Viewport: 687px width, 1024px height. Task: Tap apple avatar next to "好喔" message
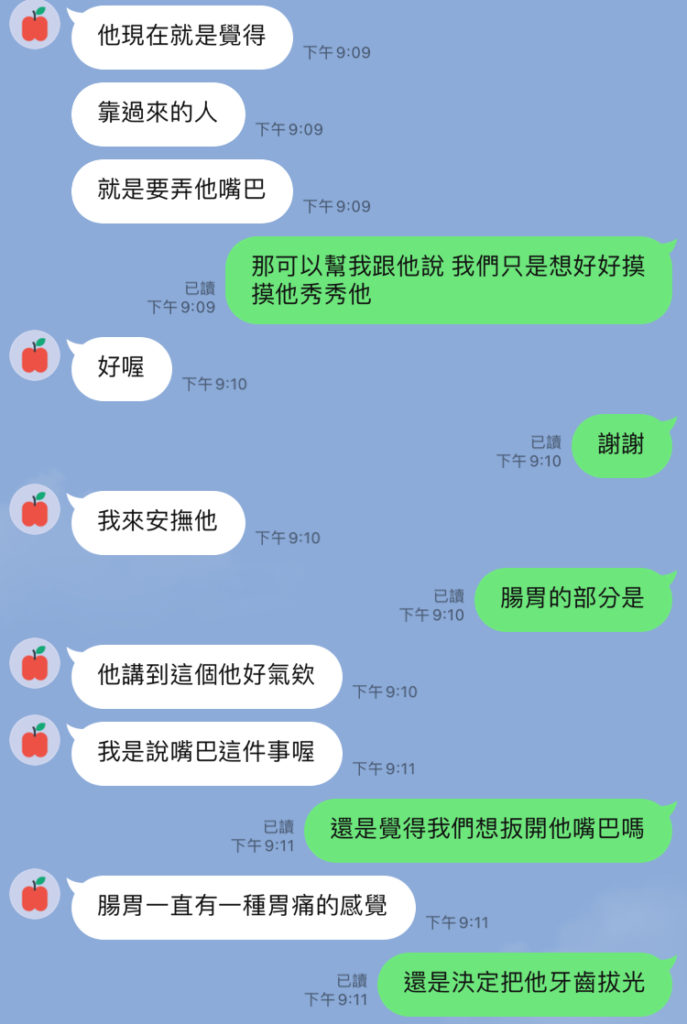[x=35, y=356]
